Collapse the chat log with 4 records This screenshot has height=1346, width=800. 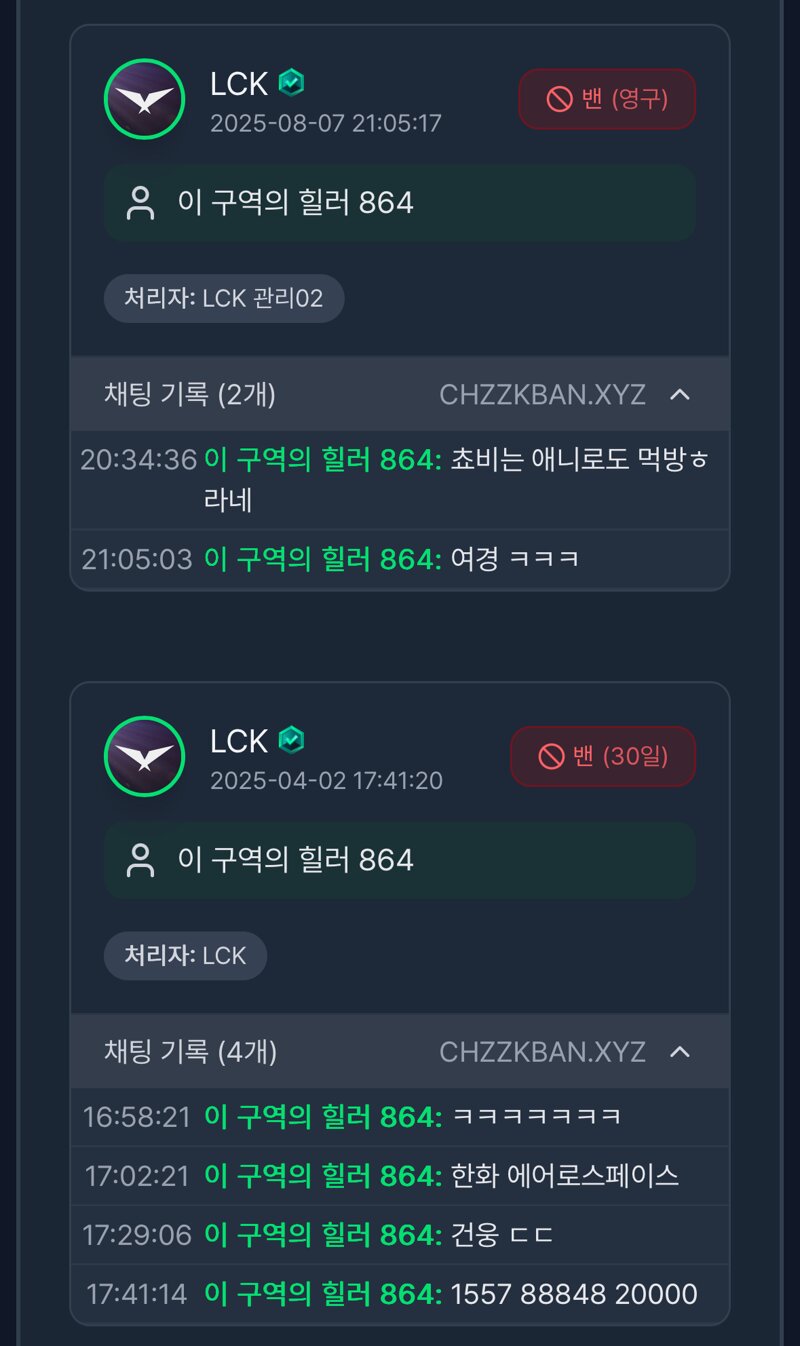tap(679, 1051)
